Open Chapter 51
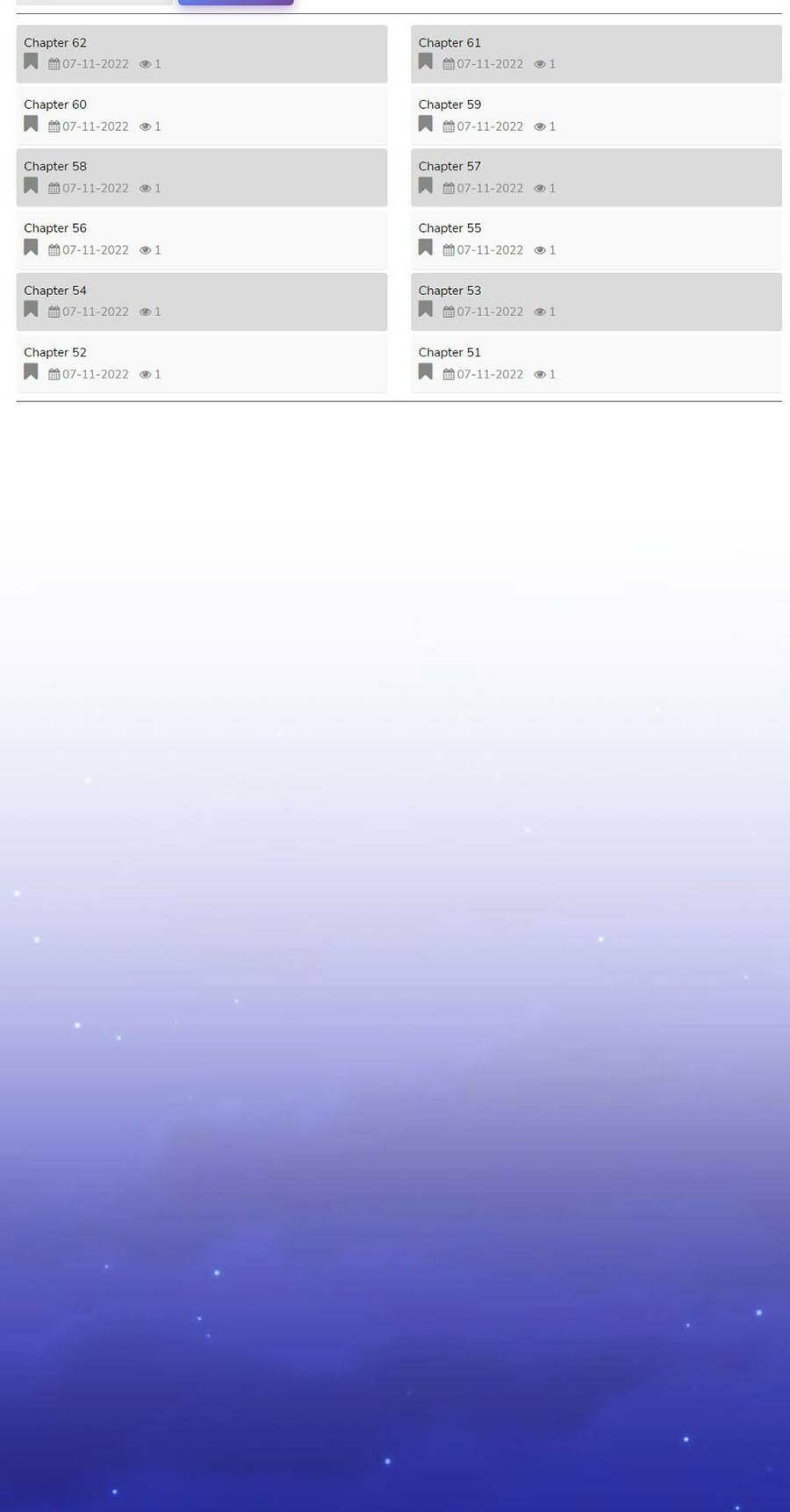The width and height of the screenshot is (790, 1512). click(449, 352)
